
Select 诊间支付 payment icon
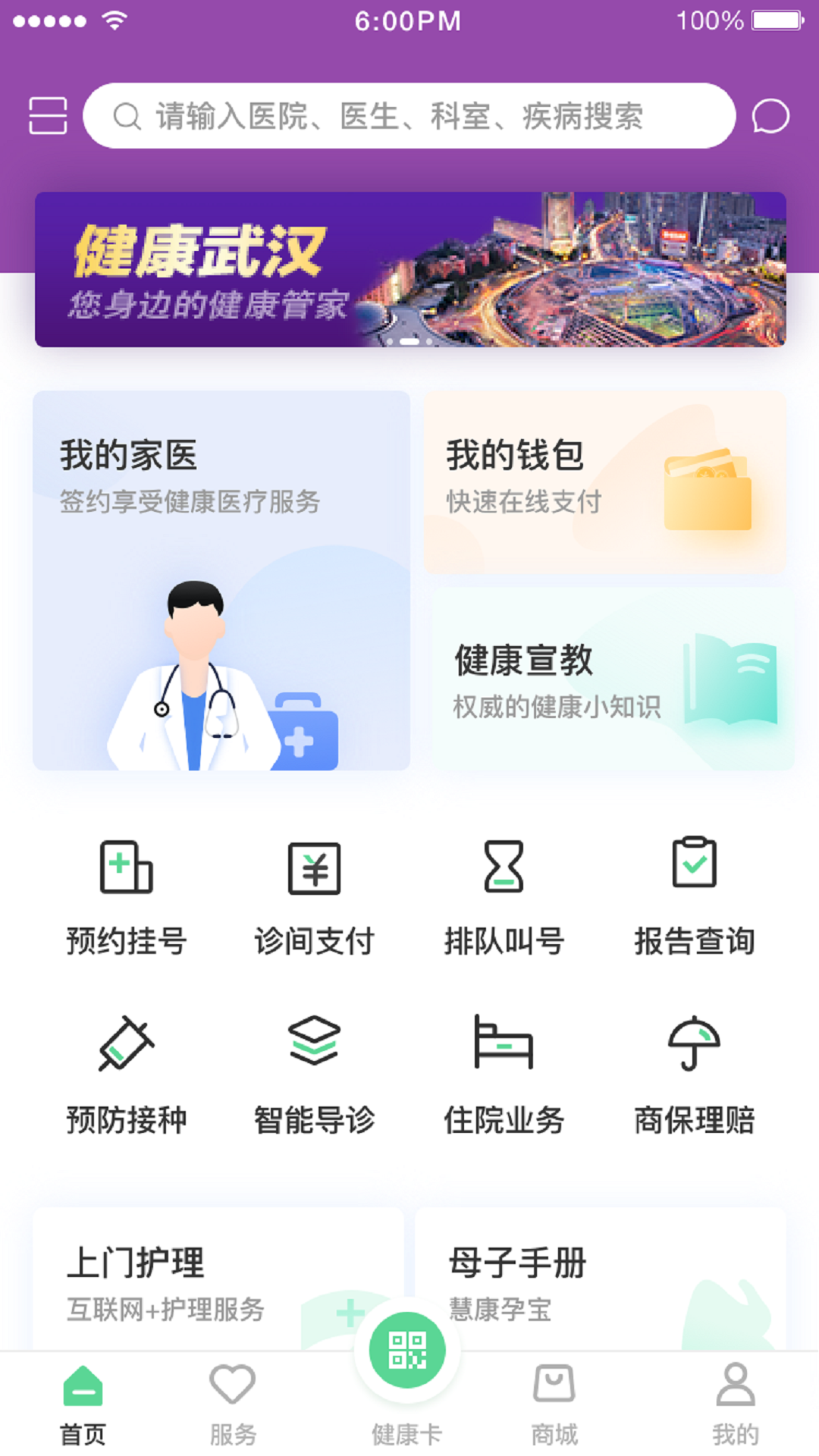click(315, 895)
